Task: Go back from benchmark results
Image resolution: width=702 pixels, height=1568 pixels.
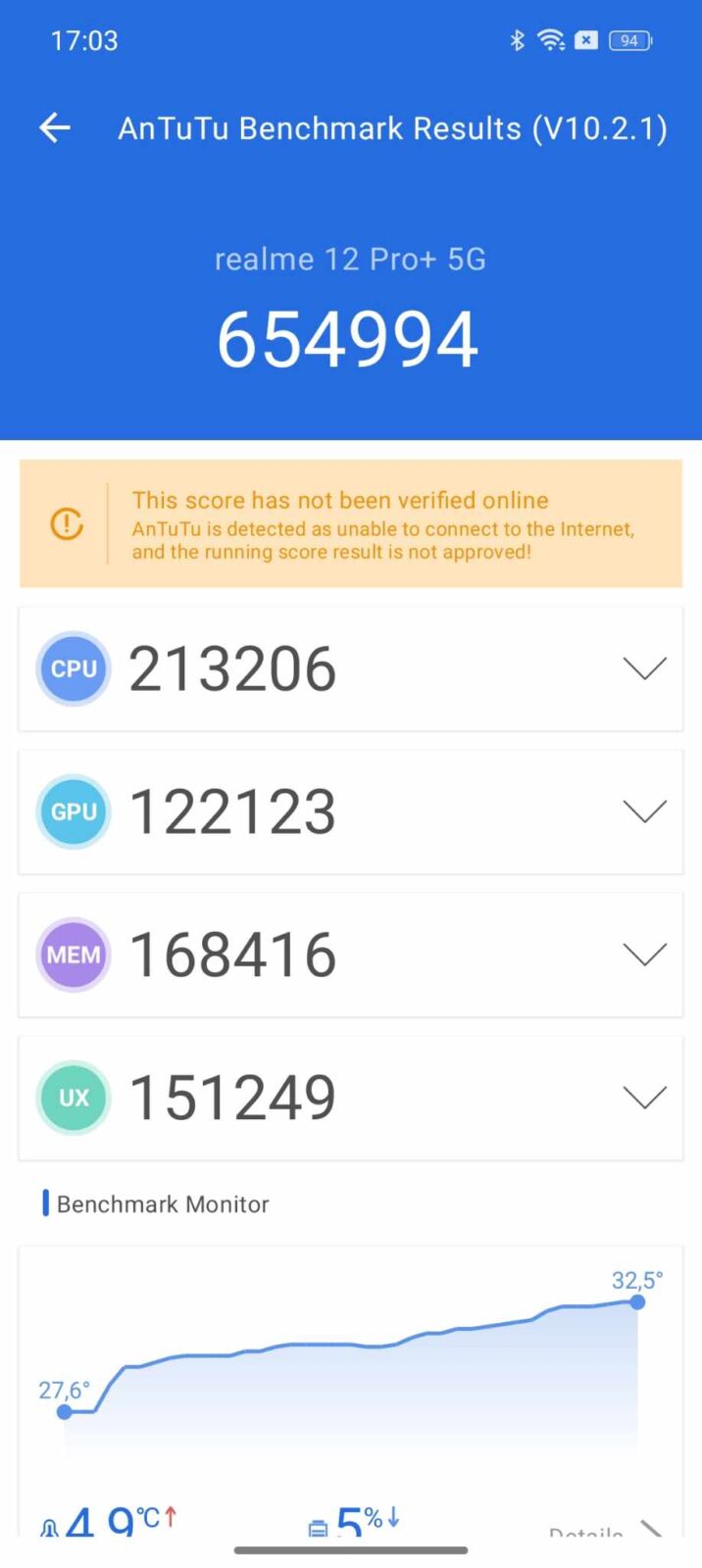Action: (55, 127)
